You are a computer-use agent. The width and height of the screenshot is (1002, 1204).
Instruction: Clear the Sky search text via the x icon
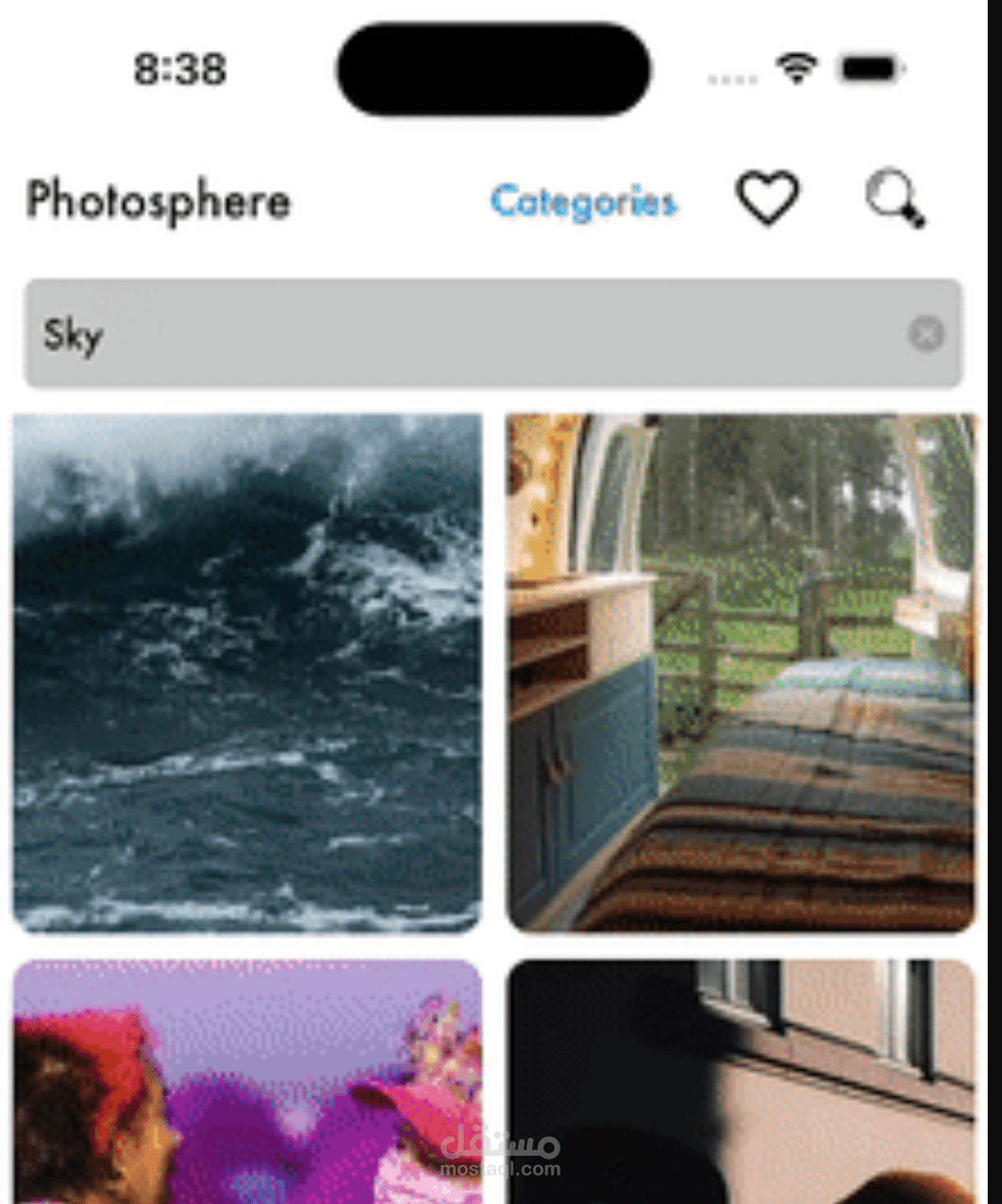click(x=928, y=334)
